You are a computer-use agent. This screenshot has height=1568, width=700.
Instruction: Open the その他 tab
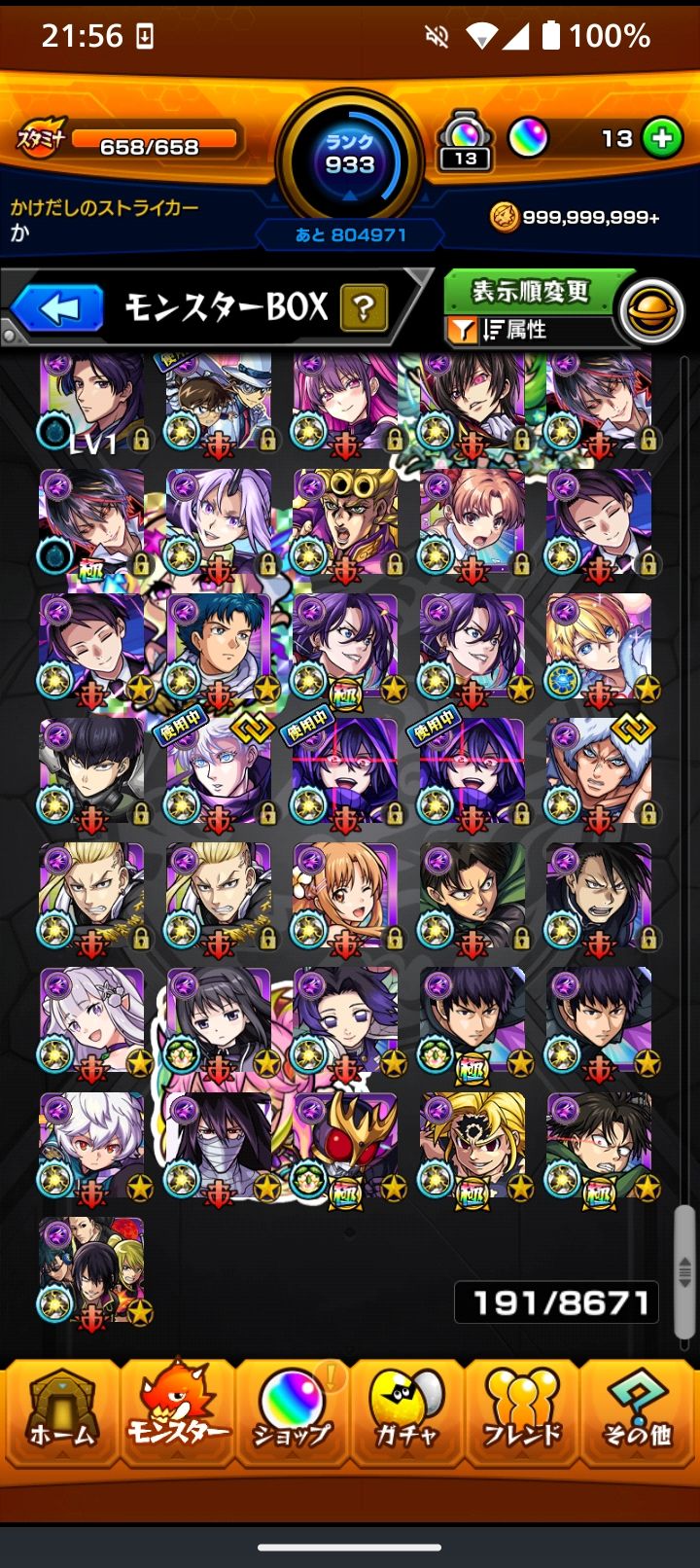pos(637,1413)
